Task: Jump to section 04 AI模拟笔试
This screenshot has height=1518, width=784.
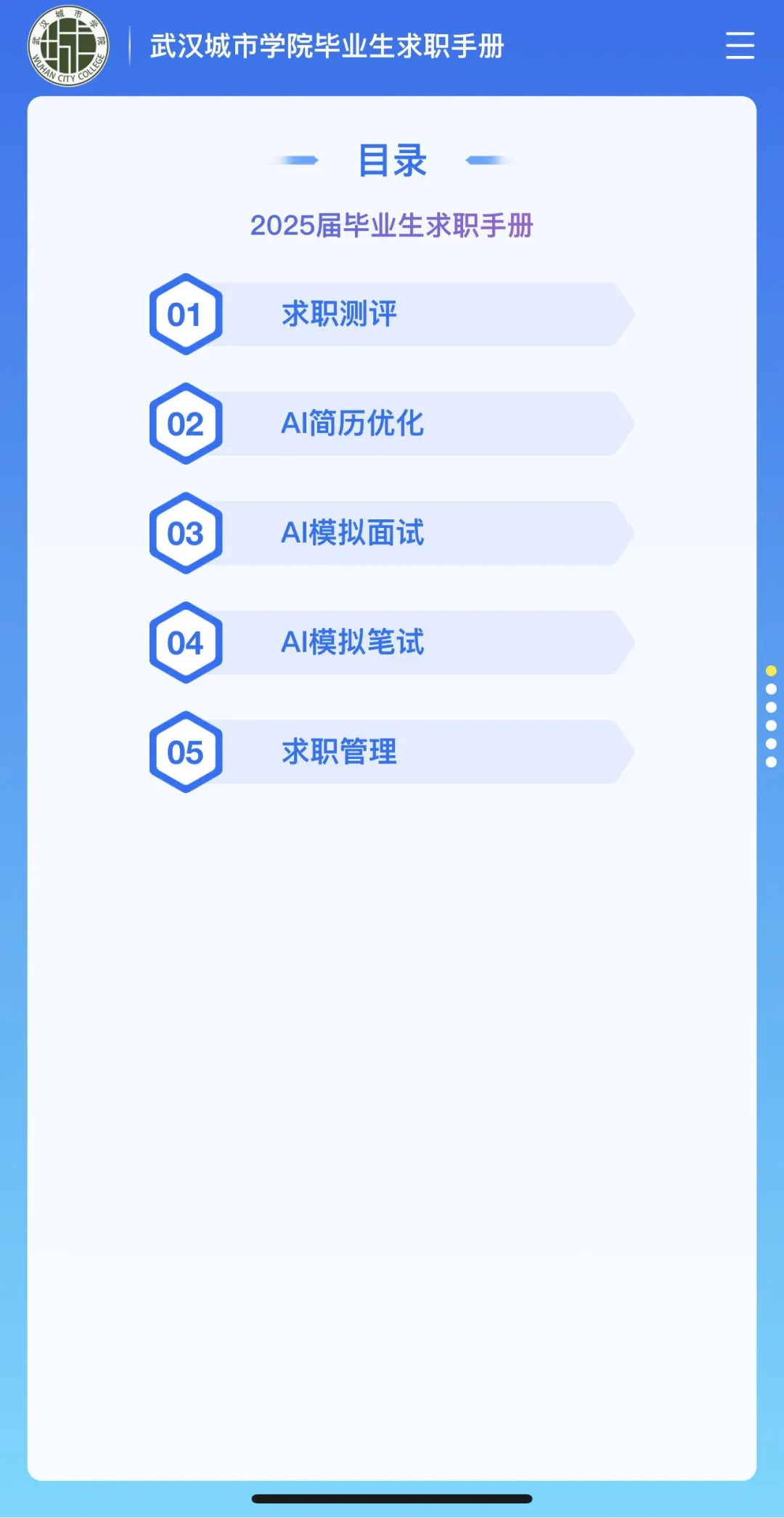Action: tap(392, 643)
